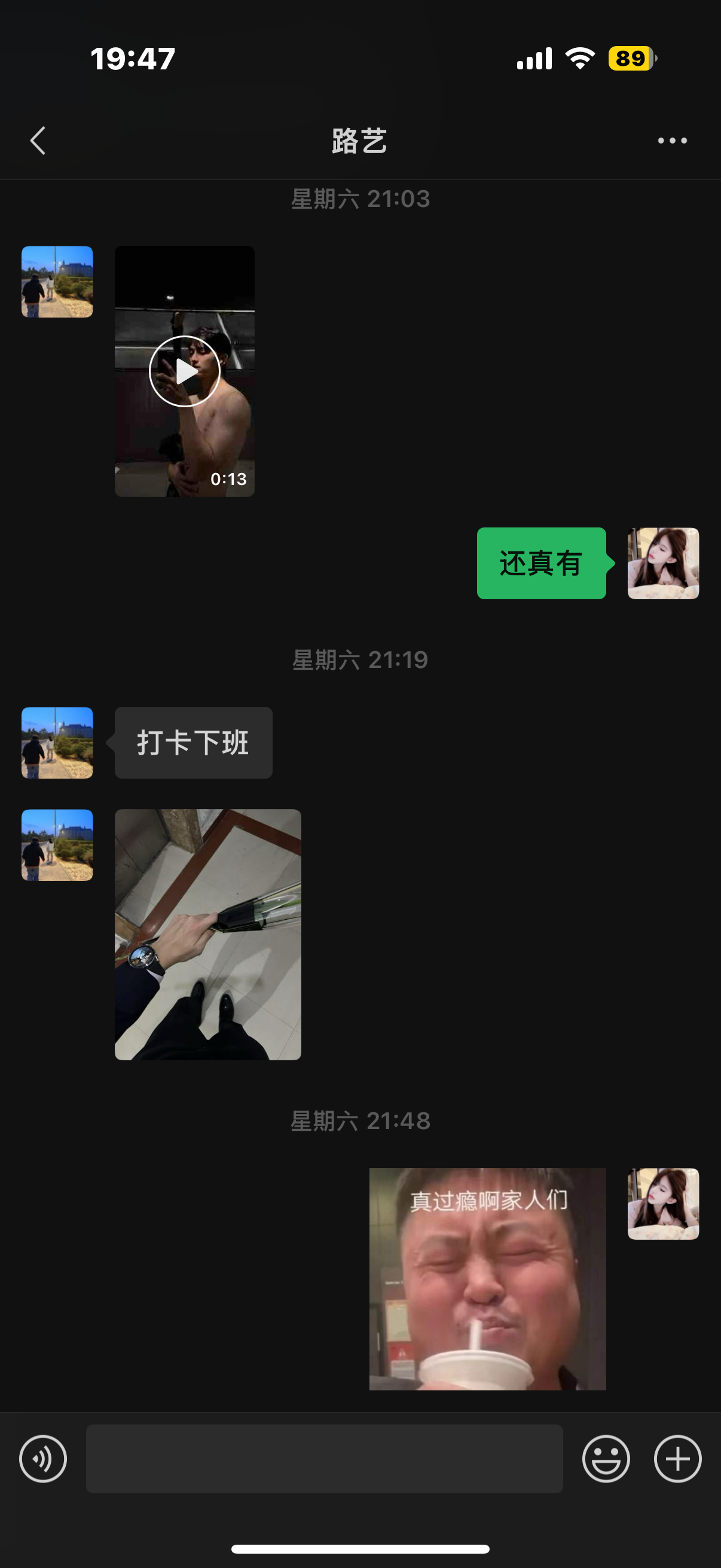
Task: View the 真过瘾啊家人们 sticker
Action: coord(487,1279)
